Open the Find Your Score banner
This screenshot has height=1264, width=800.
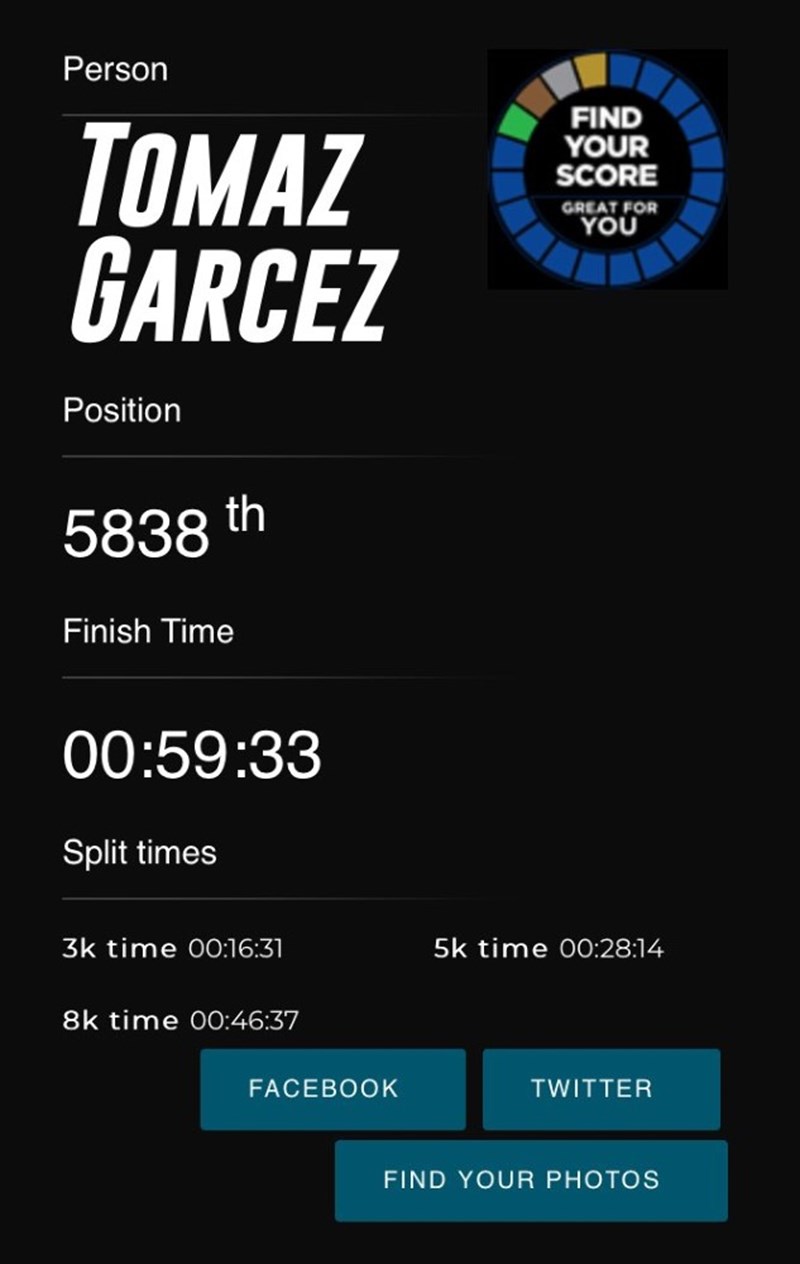click(607, 170)
